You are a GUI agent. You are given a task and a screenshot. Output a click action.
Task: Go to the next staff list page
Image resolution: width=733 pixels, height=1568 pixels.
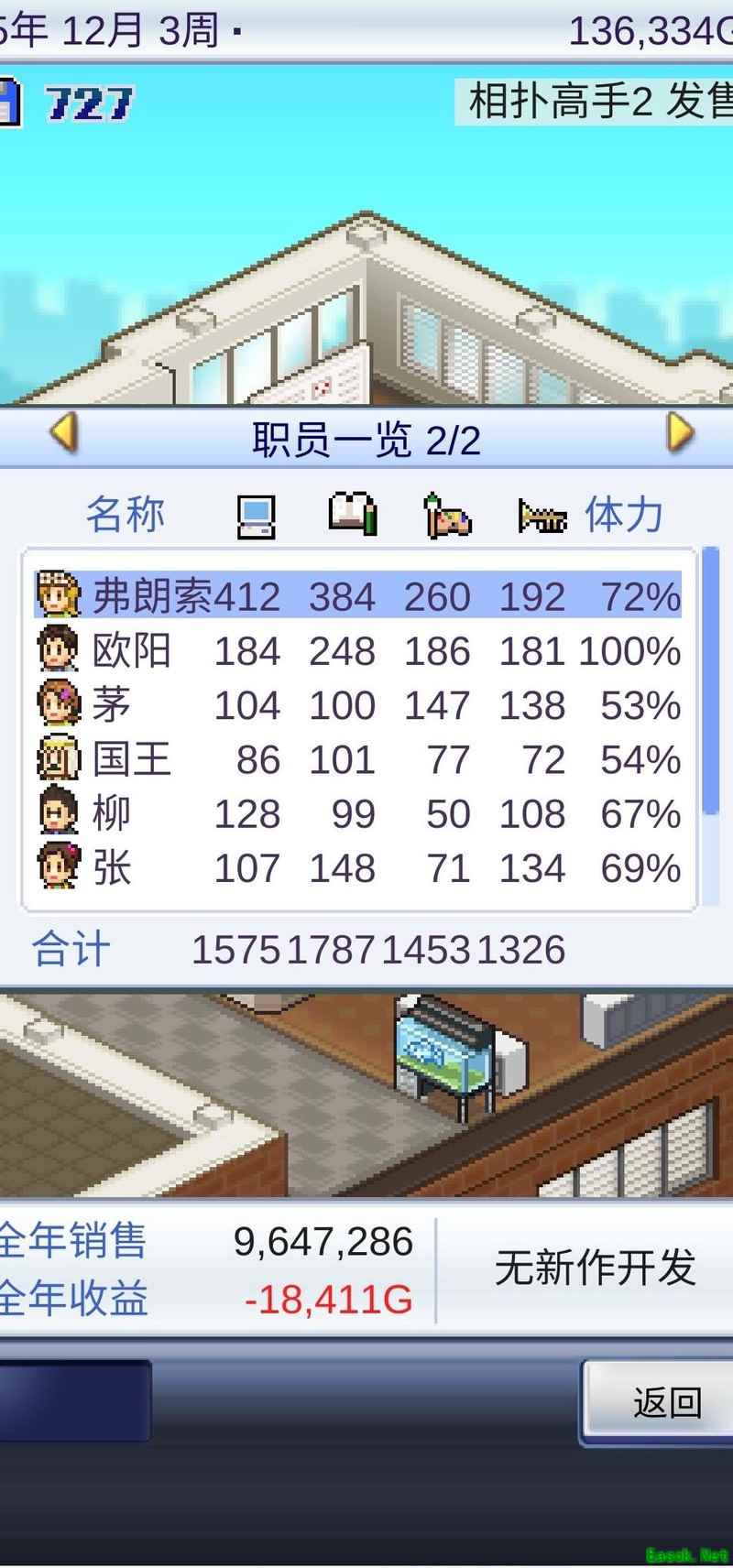pos(679,433)
